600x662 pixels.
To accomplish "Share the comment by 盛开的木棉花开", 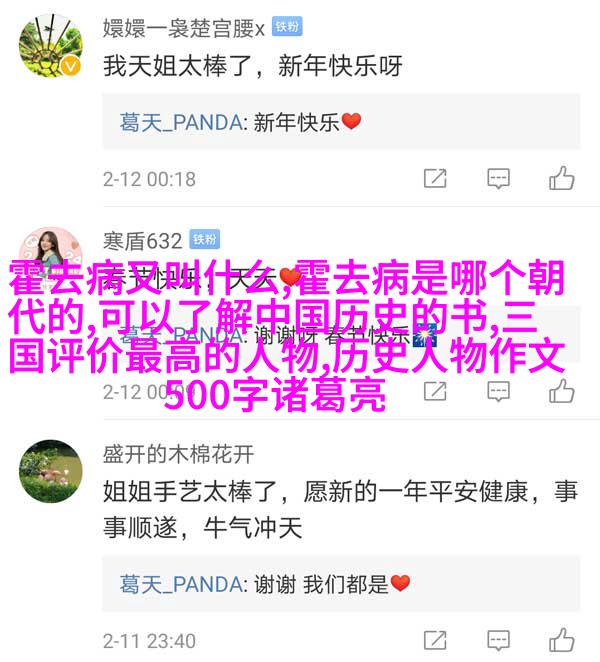I will (434, 640).
